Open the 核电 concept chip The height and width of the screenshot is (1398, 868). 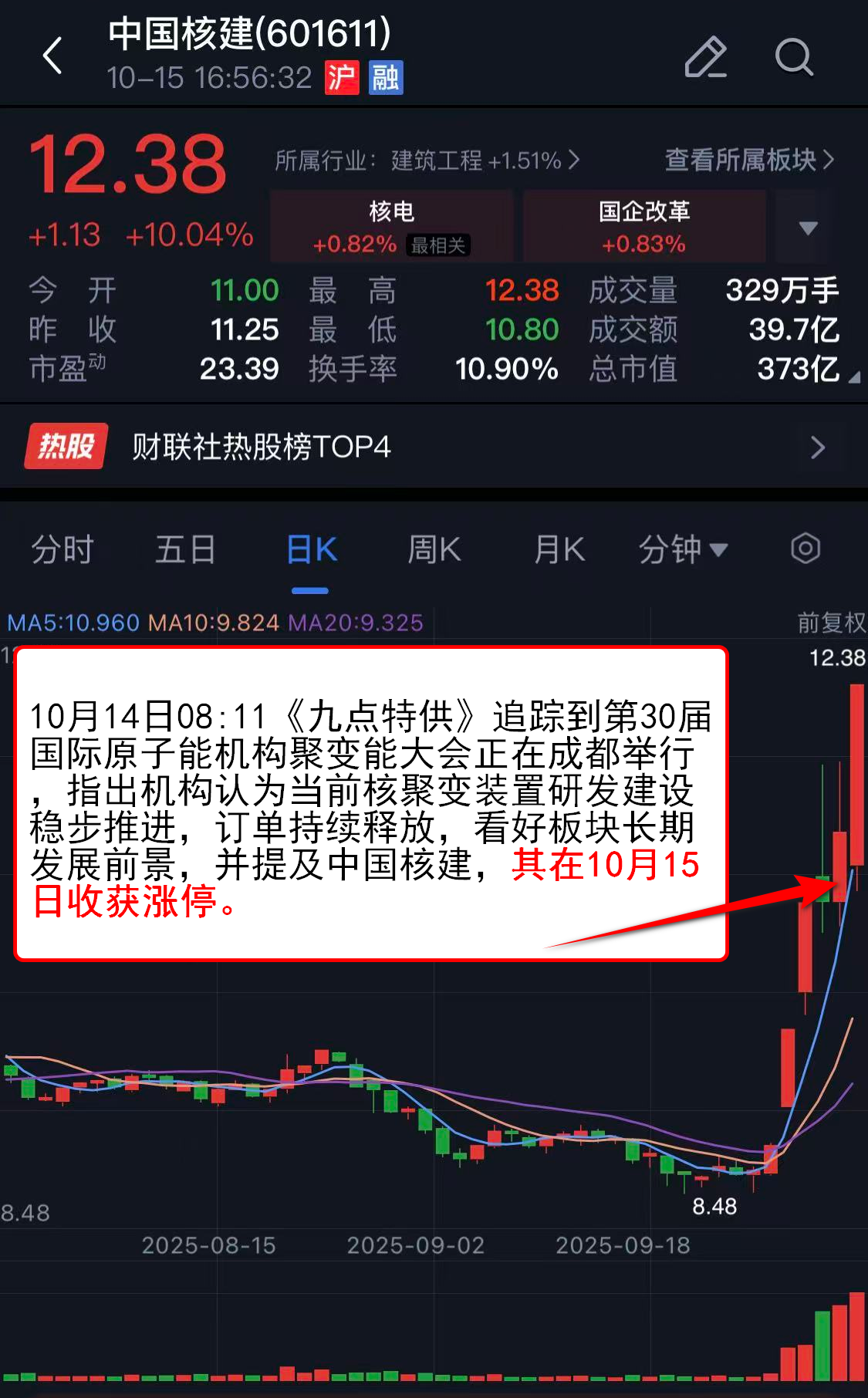tap(392, 227)
